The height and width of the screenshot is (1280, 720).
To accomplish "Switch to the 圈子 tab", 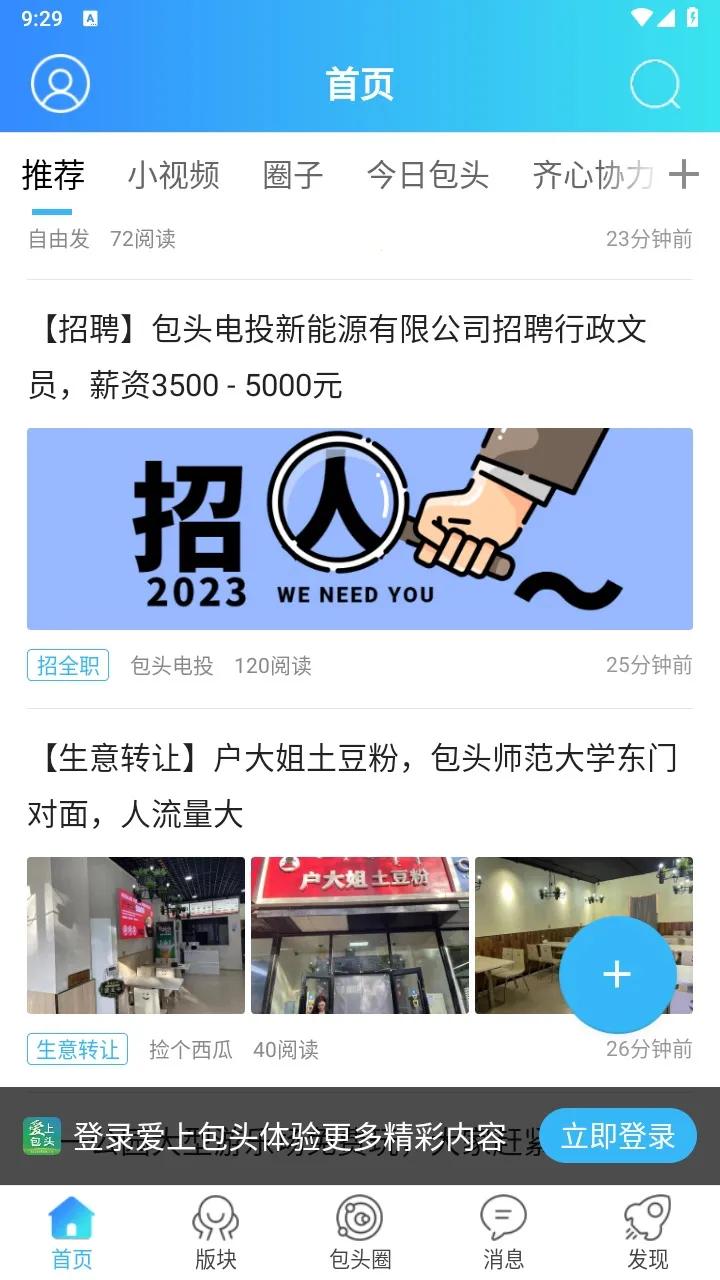I will click(x=293, y=176).
